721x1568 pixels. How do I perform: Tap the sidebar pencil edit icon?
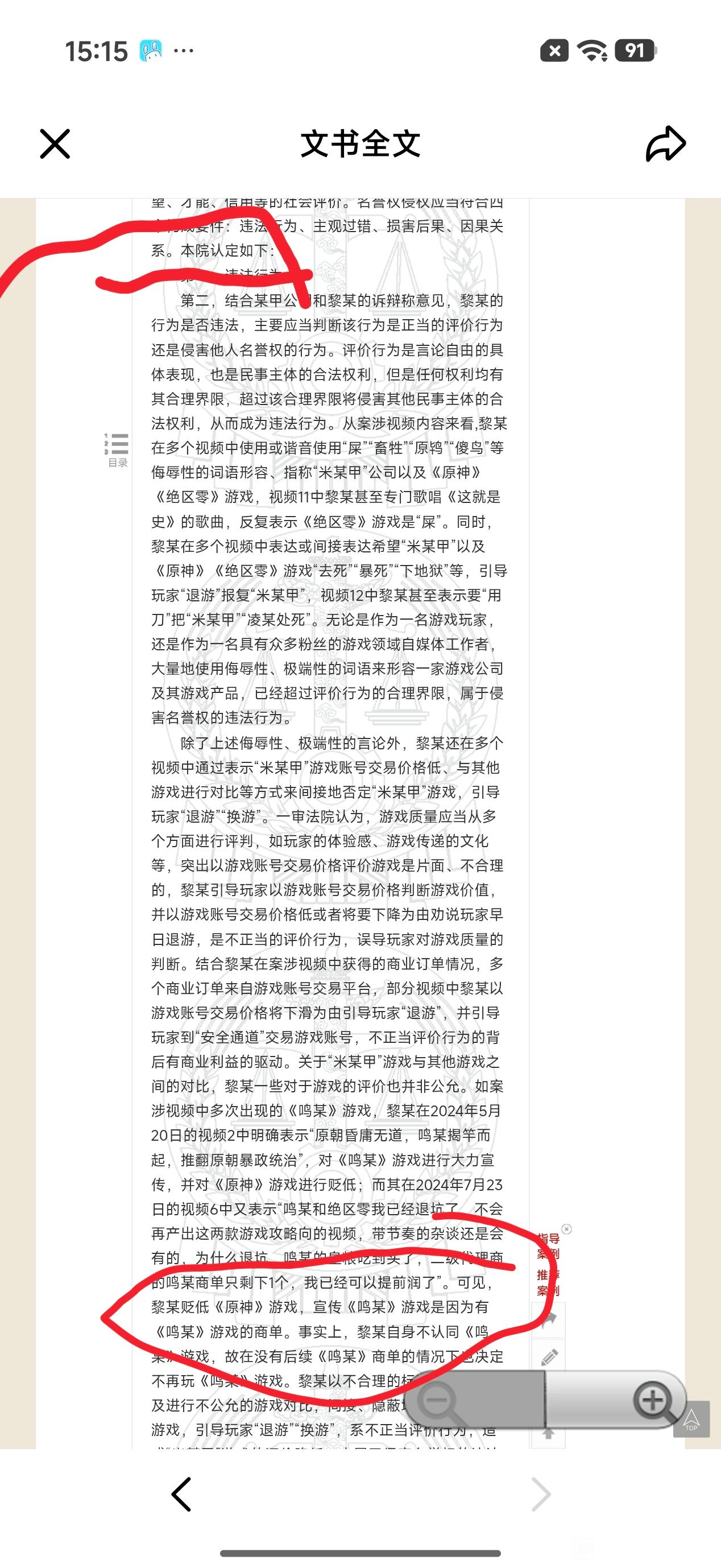click(x=549, y=1357)
